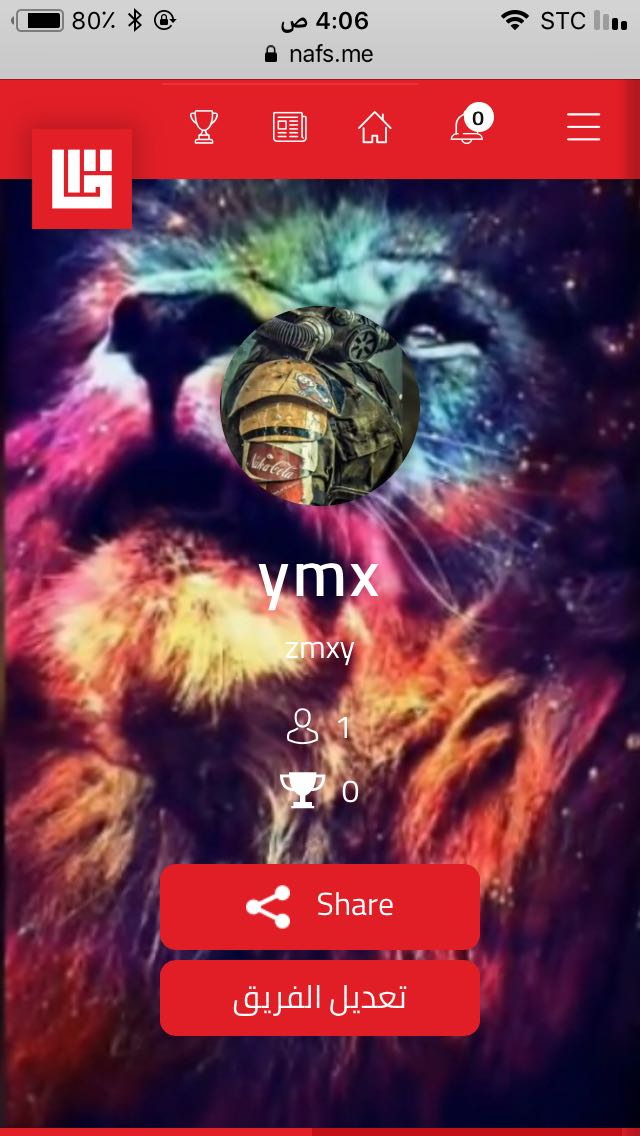Open the ymx team profile picture

[x=320, y=406]
